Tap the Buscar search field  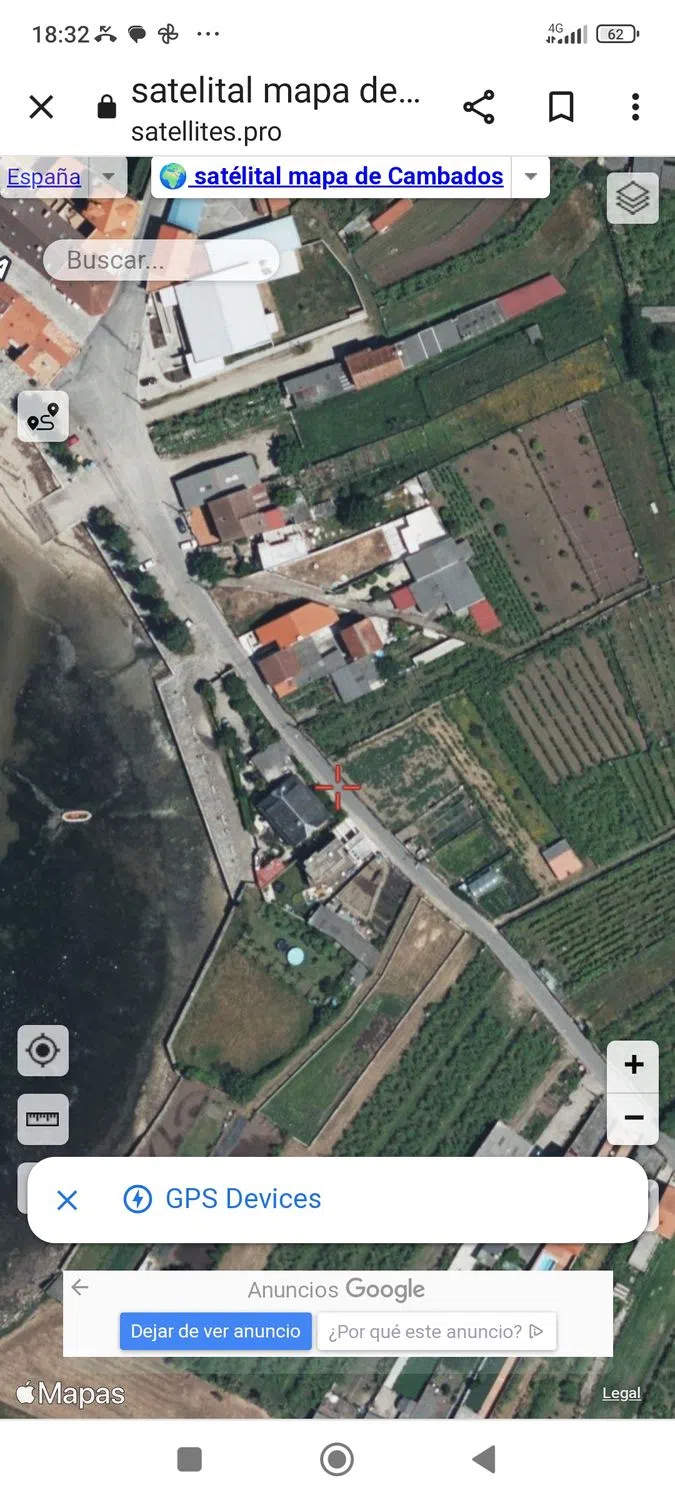pyautogui.click(x=160, y=261)
